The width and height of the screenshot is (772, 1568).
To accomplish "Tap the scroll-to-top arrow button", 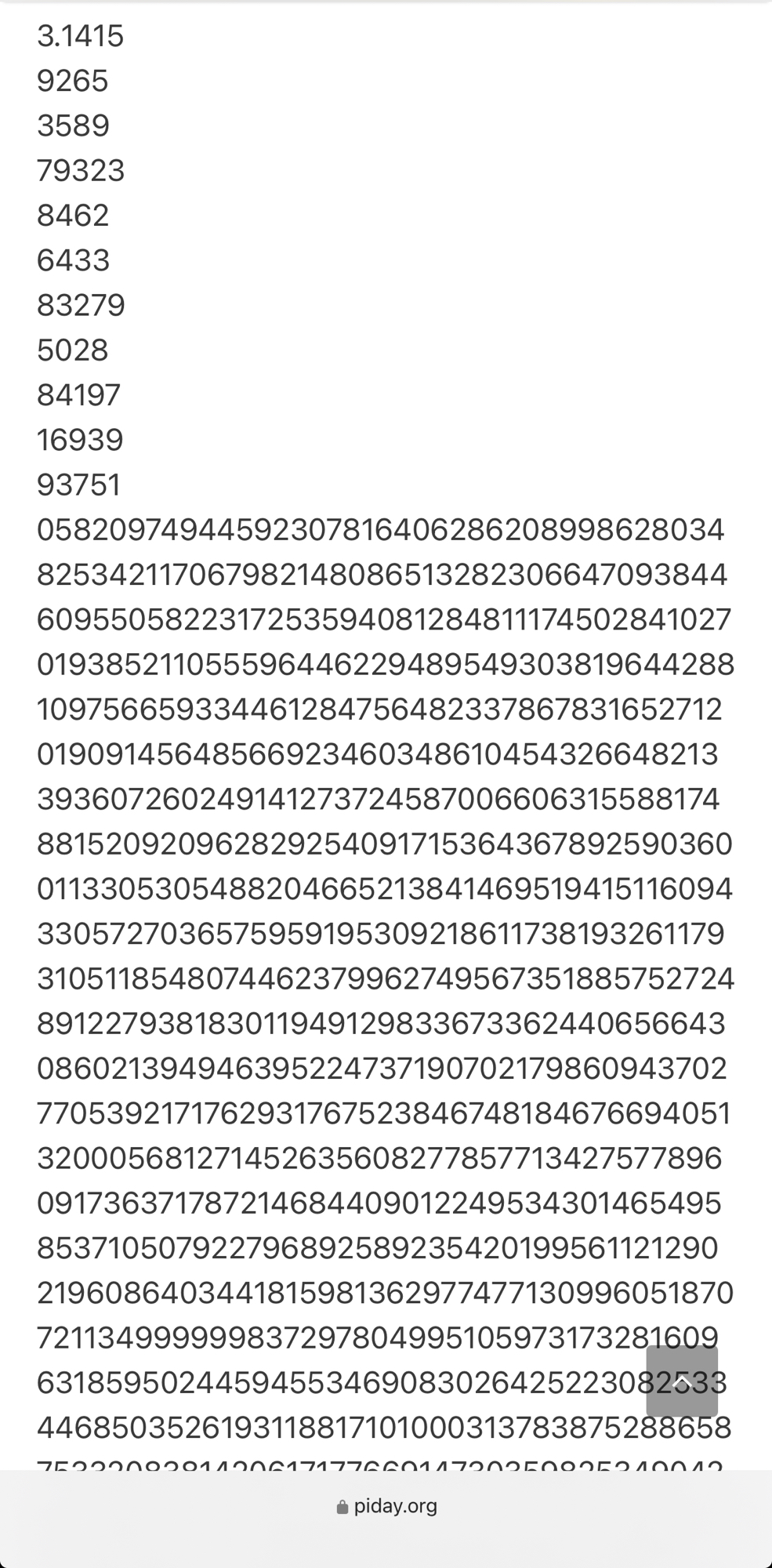I will coord(681,1381).
